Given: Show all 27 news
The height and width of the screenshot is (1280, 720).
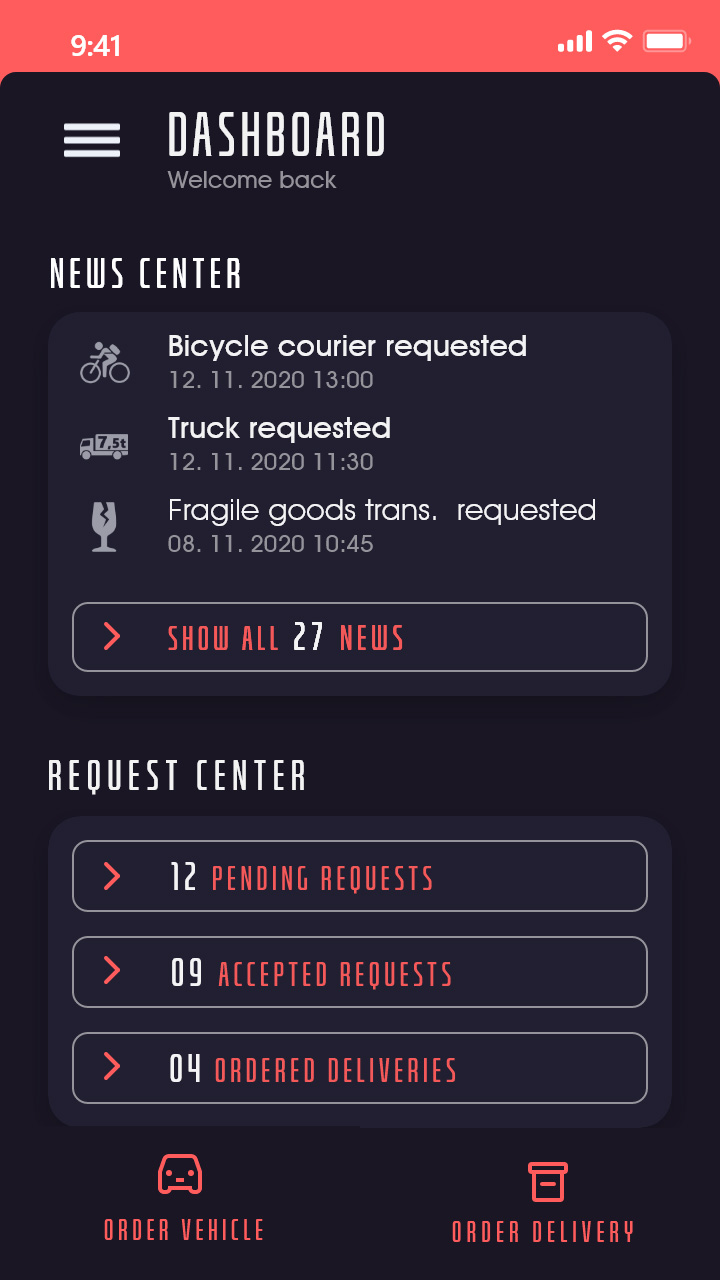Looking at the screenshot, I should [360, 637].
